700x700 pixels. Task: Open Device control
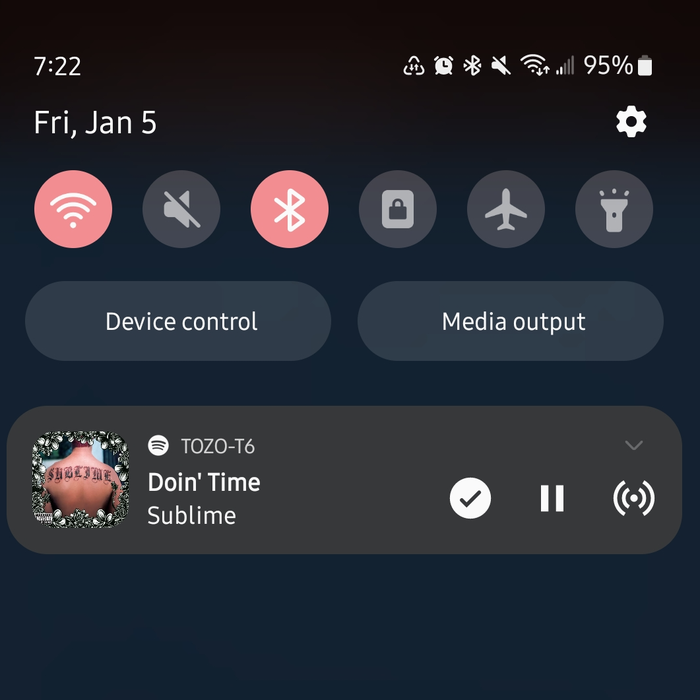pos(178,321)
